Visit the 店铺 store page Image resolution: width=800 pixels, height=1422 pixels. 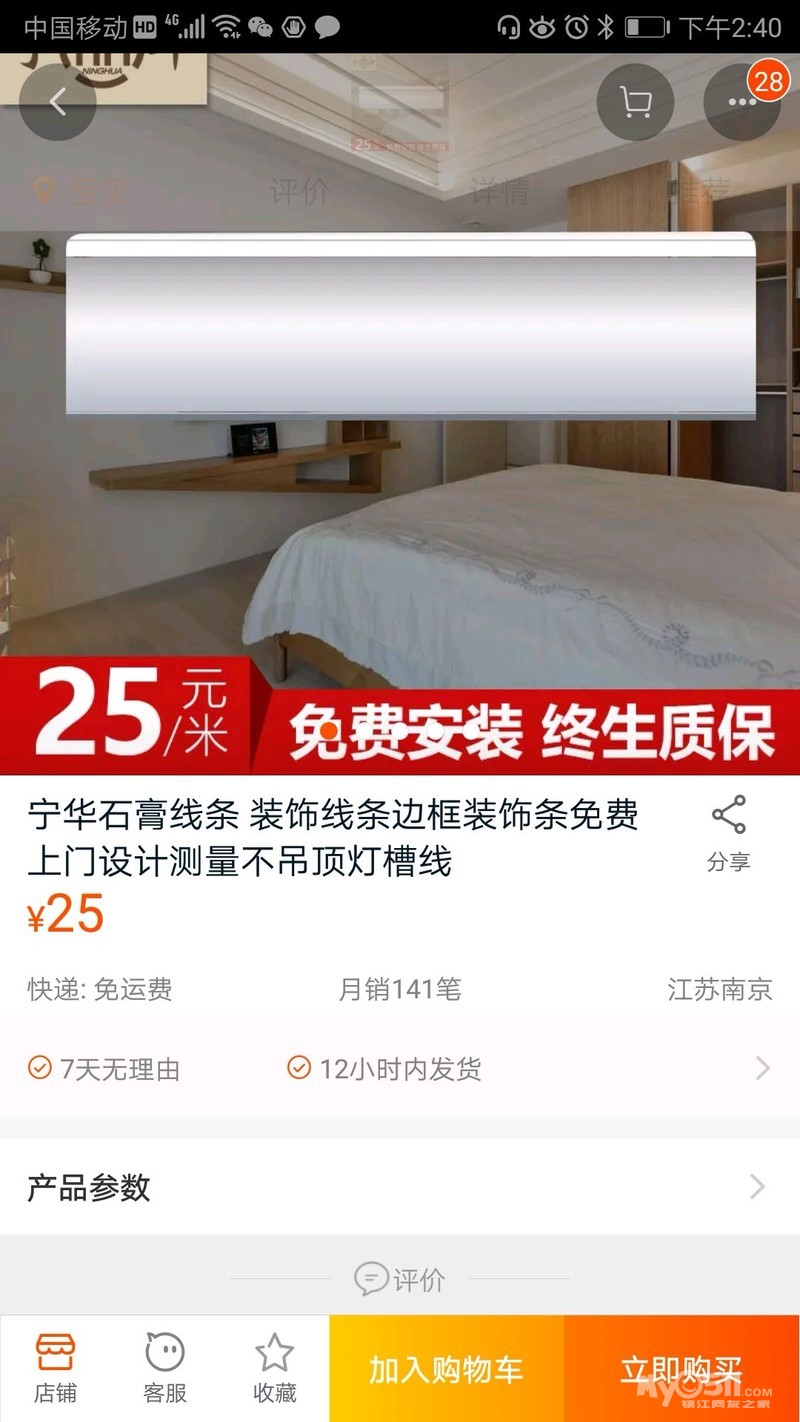pos(55,1367)
